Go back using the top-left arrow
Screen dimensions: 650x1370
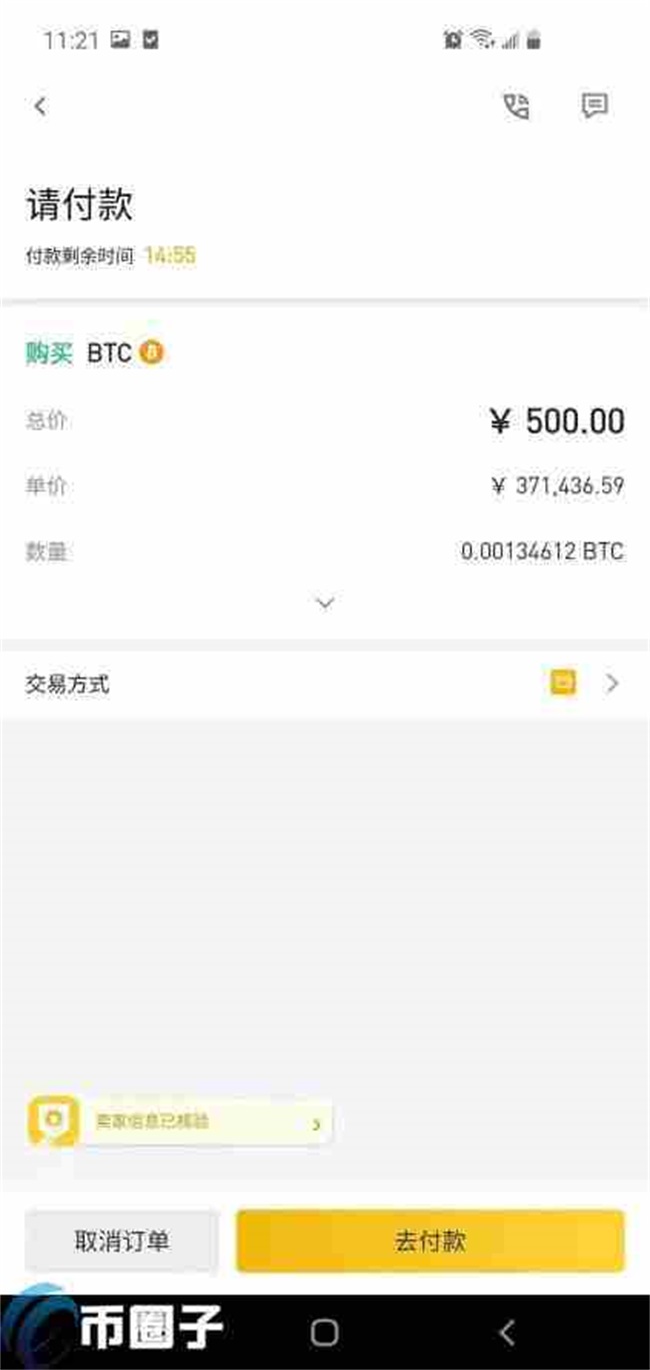click(40, 106)
